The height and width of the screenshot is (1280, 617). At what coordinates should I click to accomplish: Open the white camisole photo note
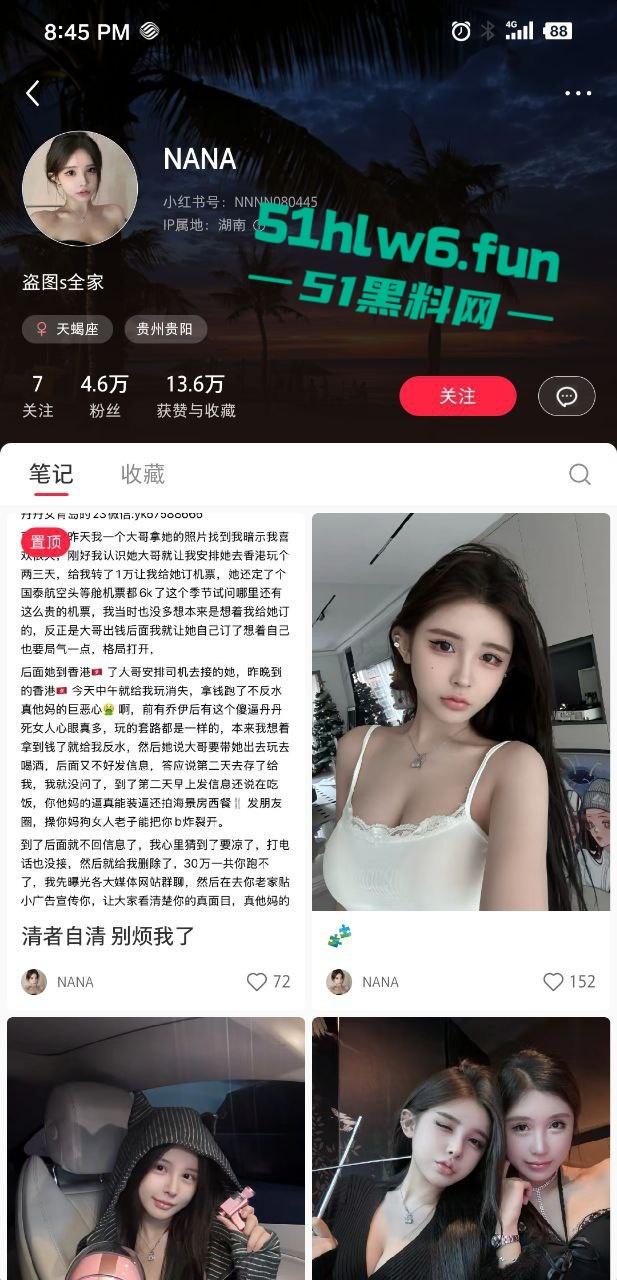tap(461, 710)
